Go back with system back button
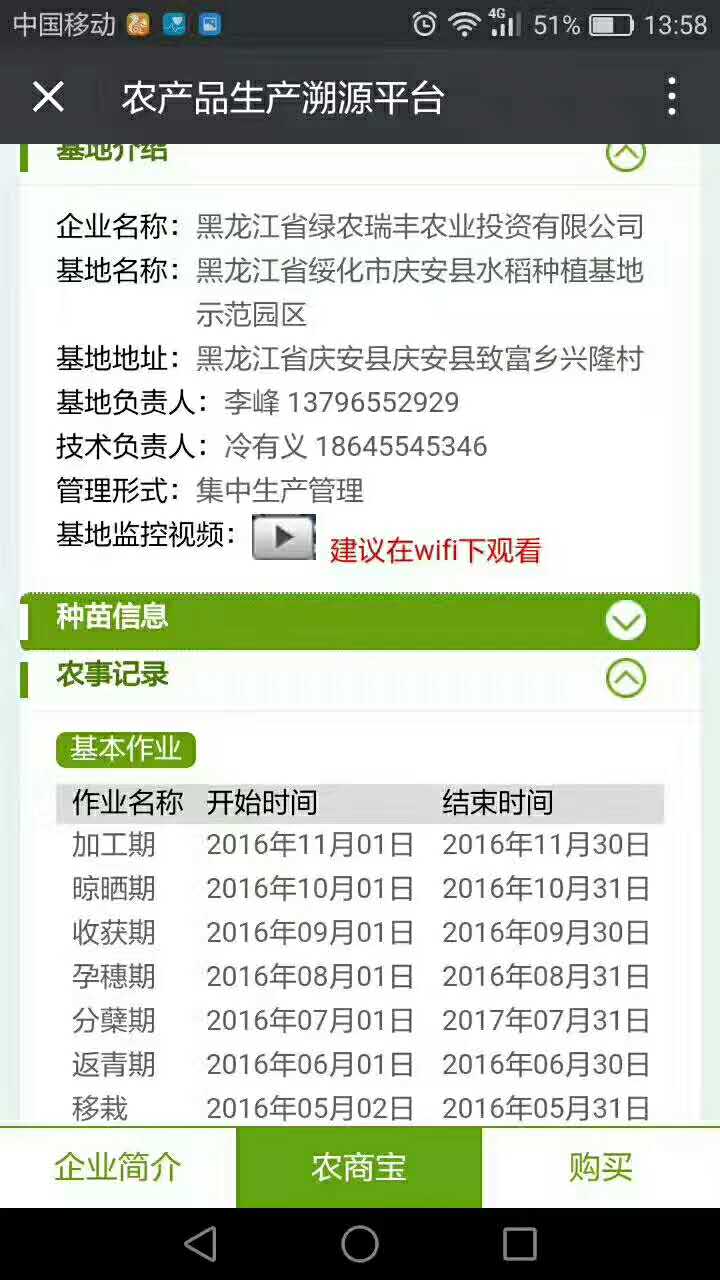720x1280 pixels. pos(200,1244)
